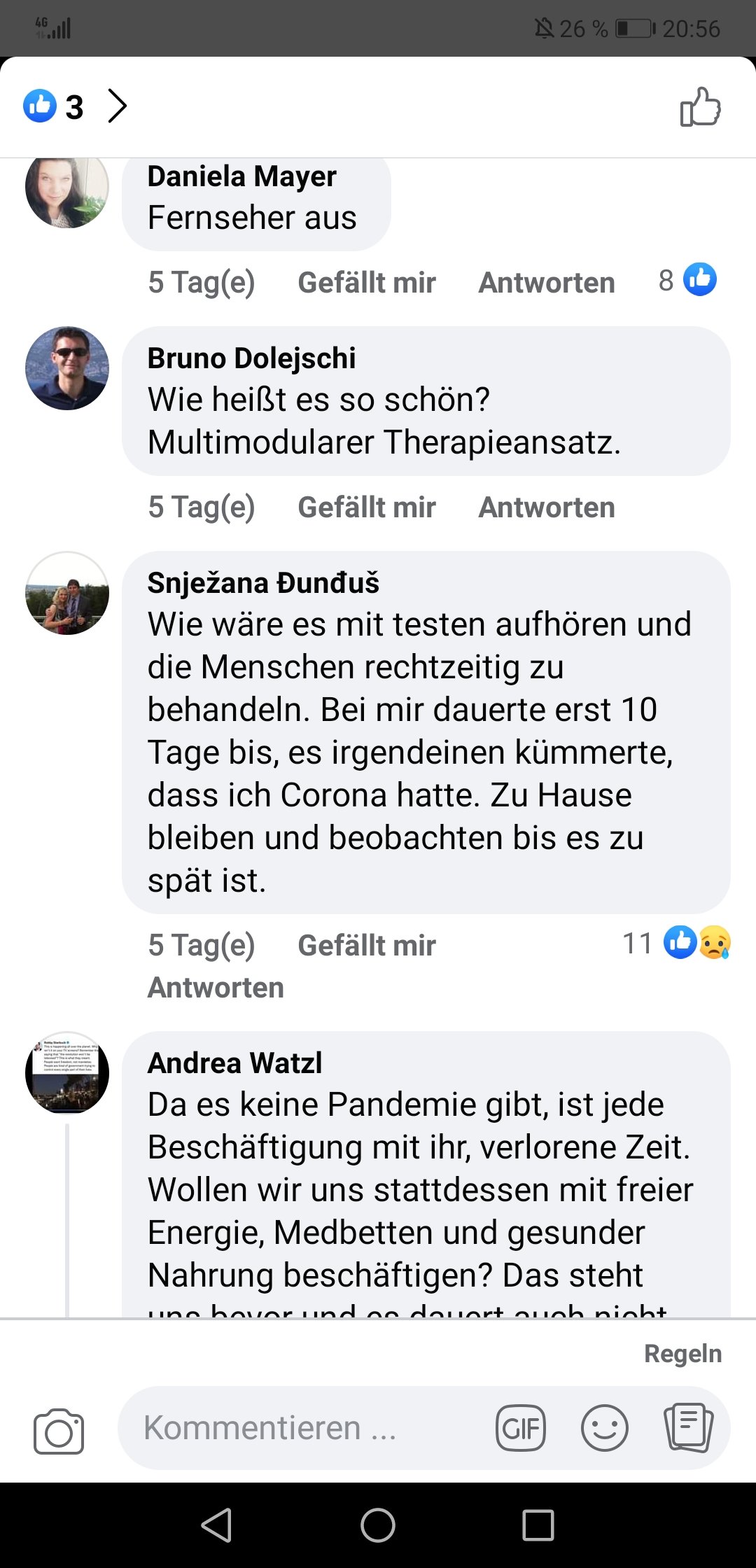Open Bruno Dolejschi's profile by name

[251, 358]
